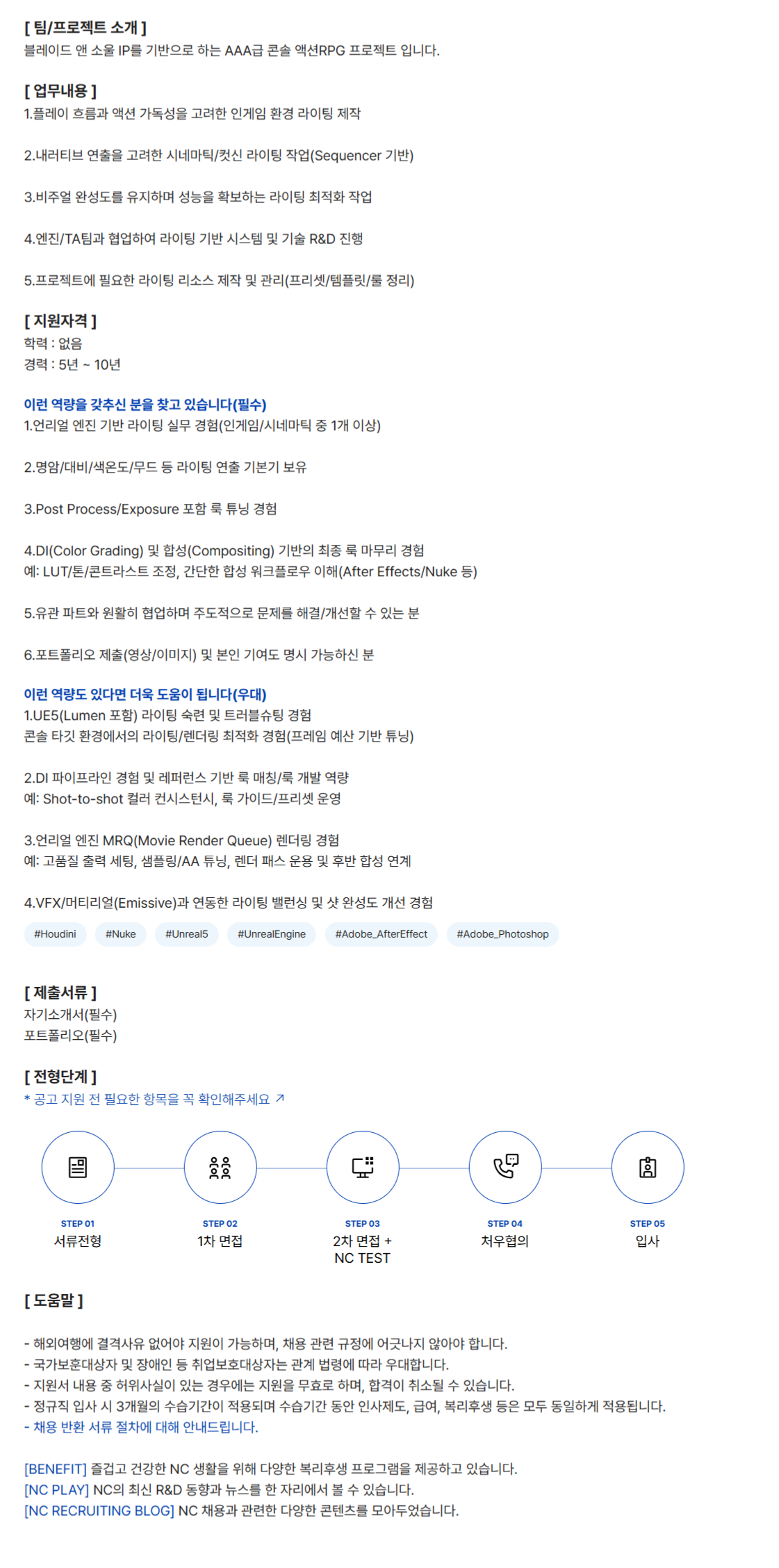Image resolution: width=779 pixels, height=1568 pixels.
Task: Select the #Adobe_Photoshop tag chip
Action: (x=502, y=934)
